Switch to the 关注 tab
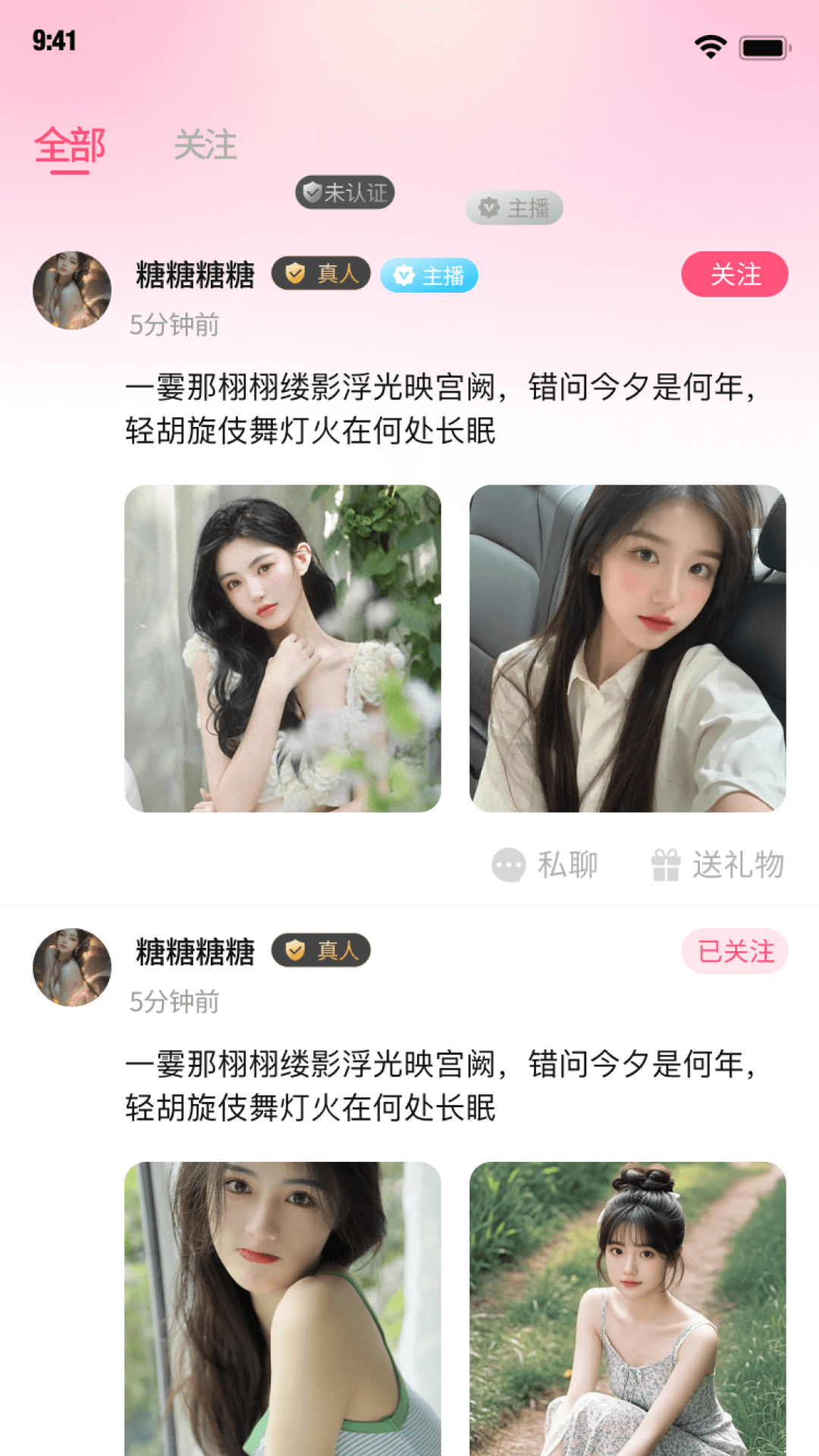The image size is (819, 1456). (205, 145)
